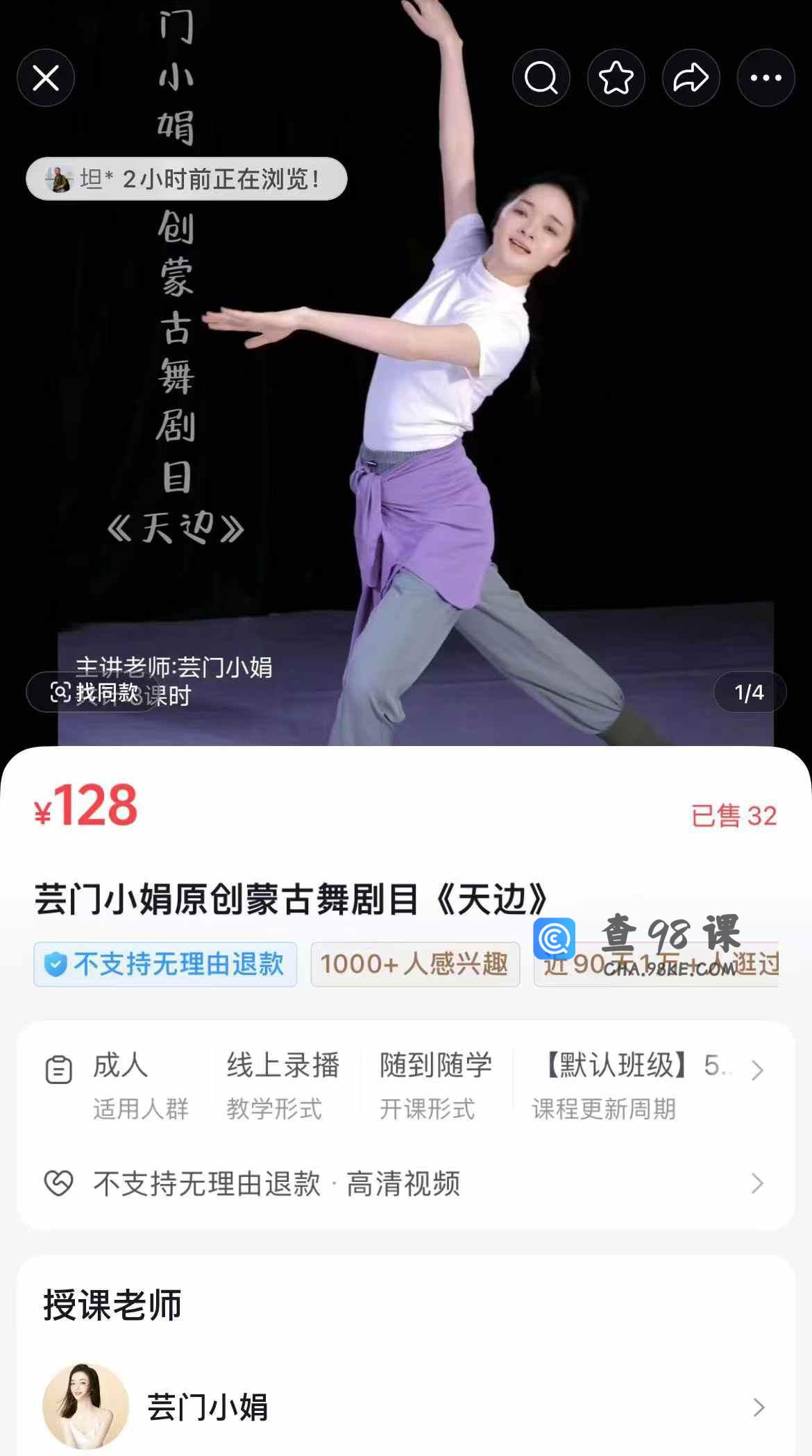Tap the 1/4 image page indicator
This screenshot has width=812, height=1456.
tap(750, 692)
